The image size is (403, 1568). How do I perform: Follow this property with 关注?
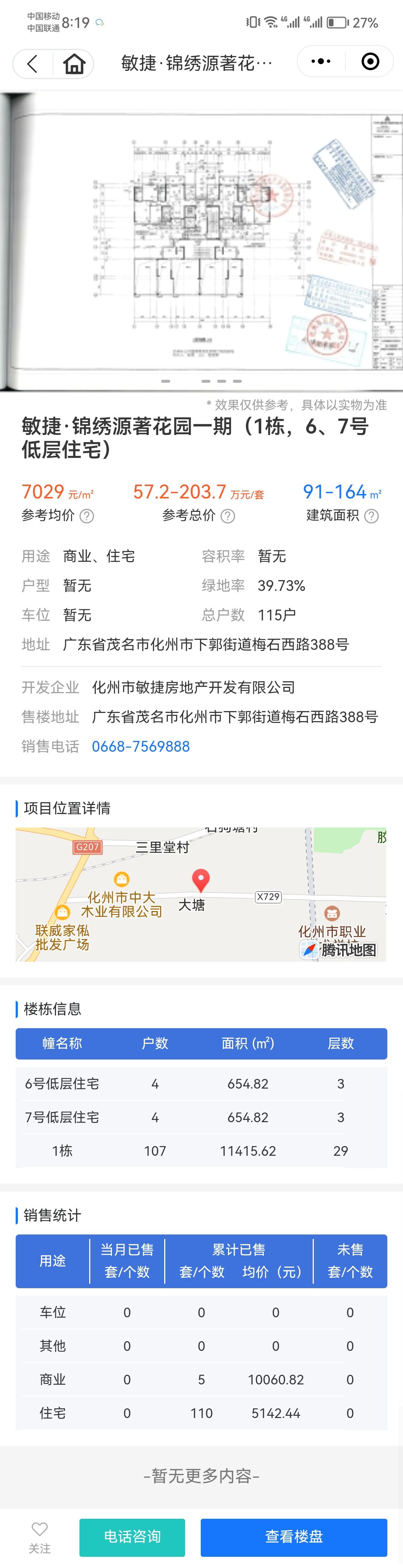point(40,1537)
